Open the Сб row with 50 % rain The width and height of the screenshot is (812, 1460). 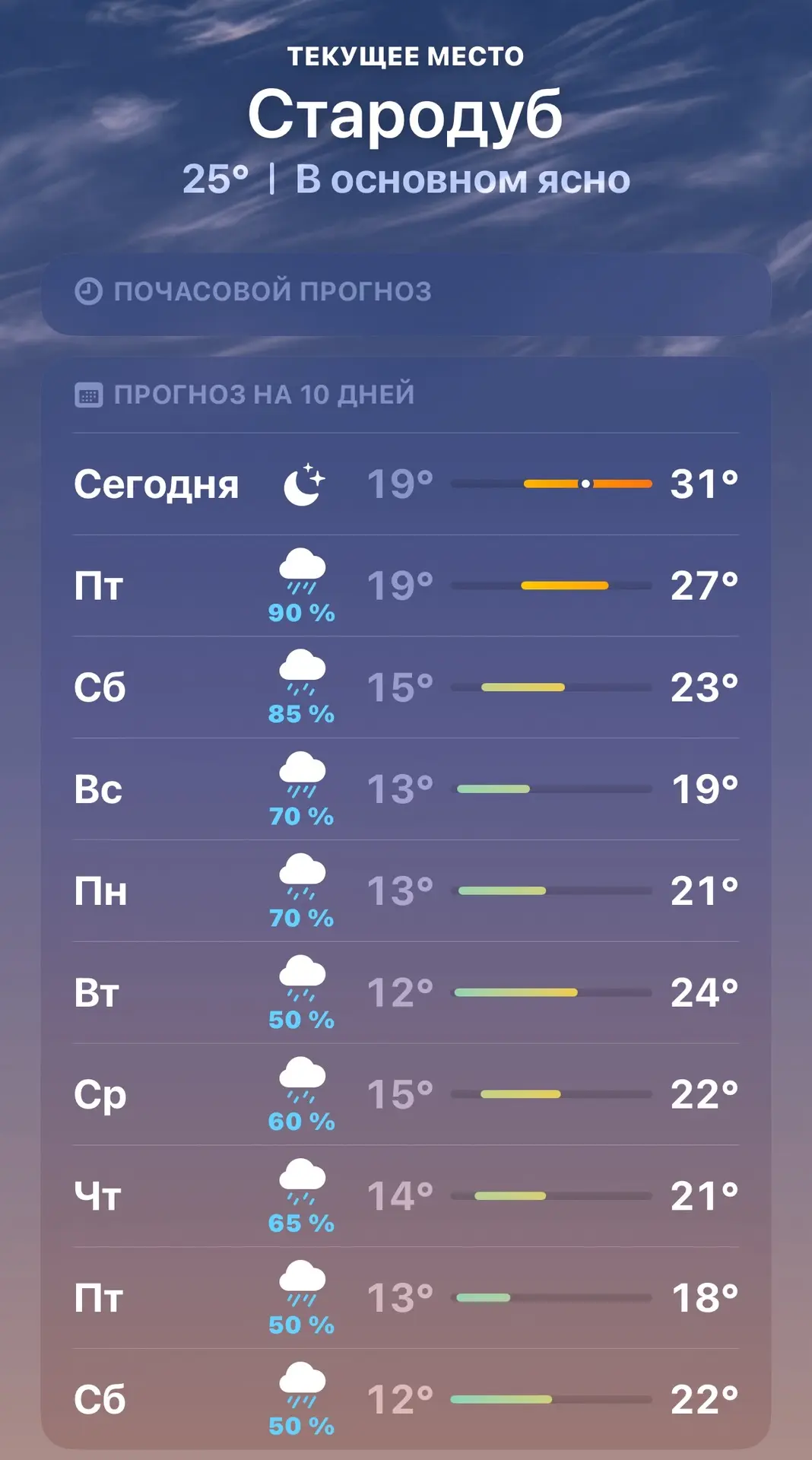[406, 1399]
